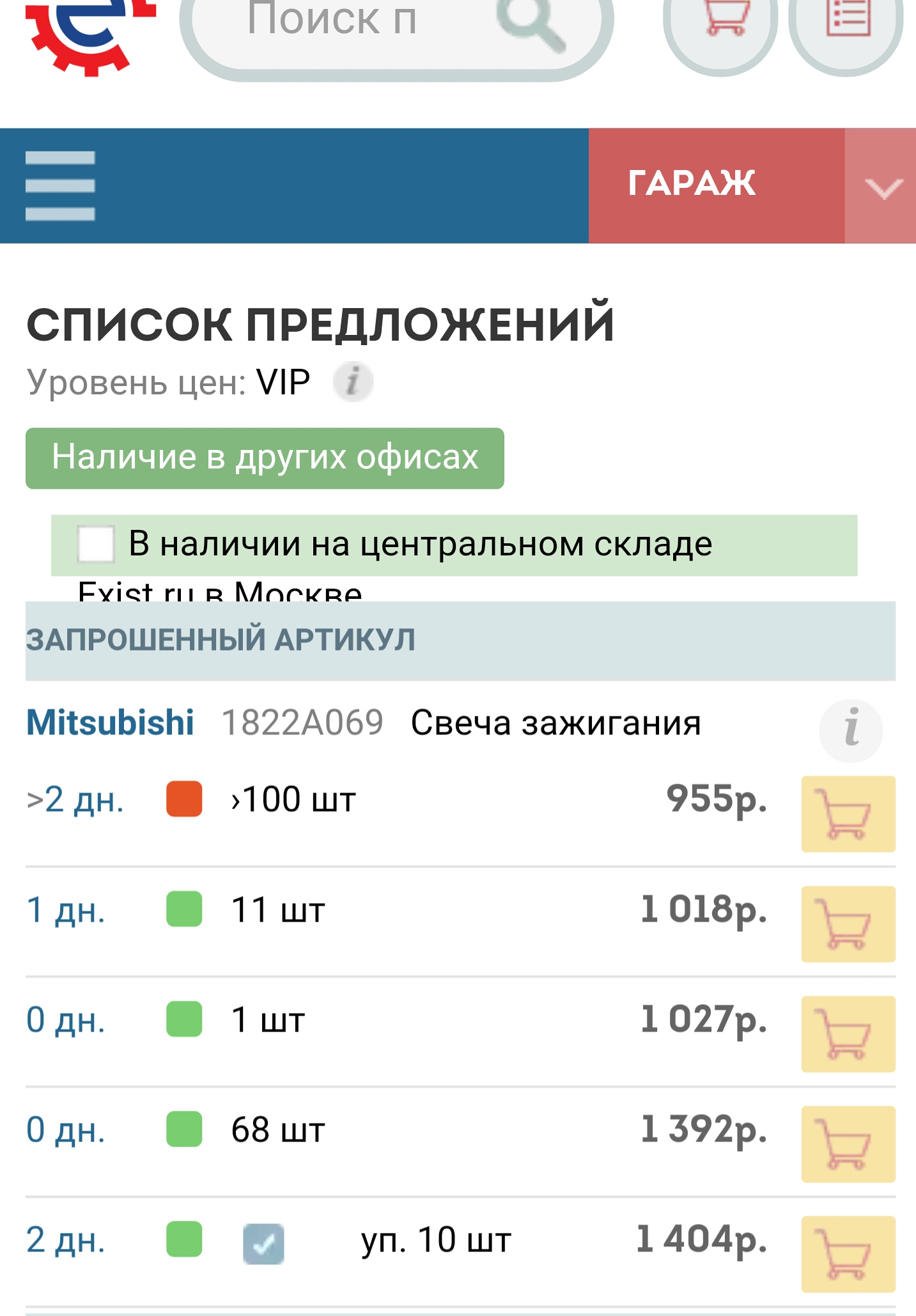Open the Mitsubishi brand link
Image resolution: width=916 pixels, height=1316 pixels.
(x=110, y=723)
